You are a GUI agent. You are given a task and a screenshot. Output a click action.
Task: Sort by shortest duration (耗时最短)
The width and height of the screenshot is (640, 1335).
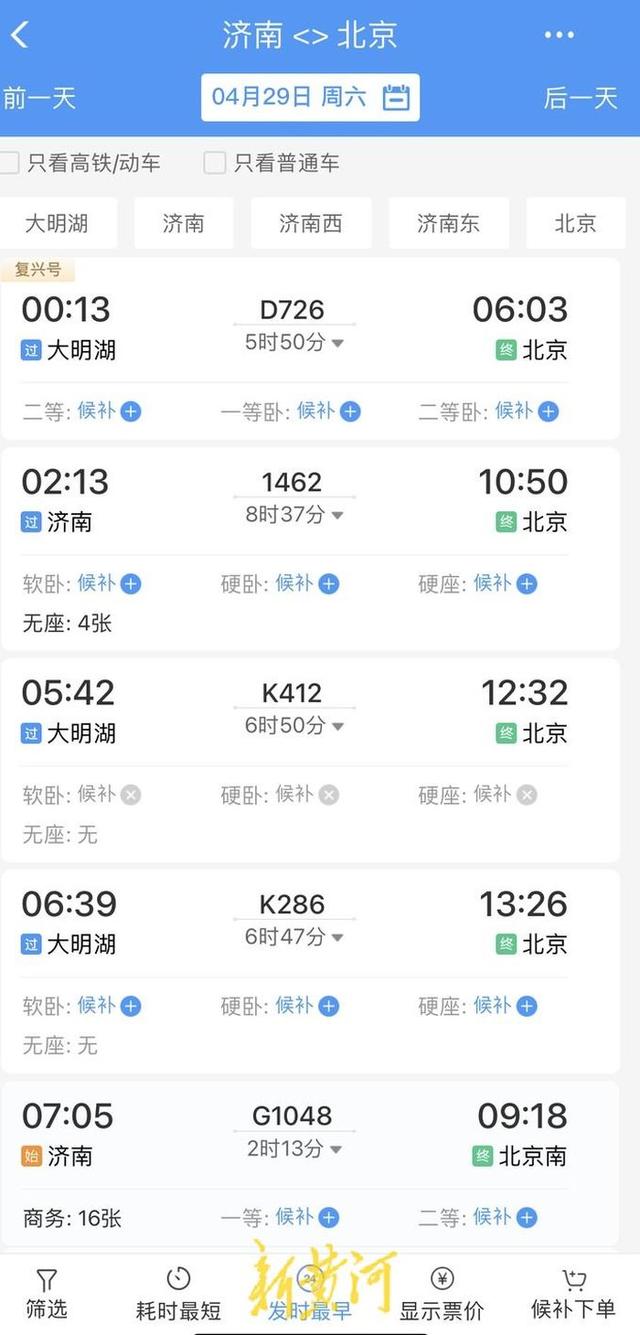(x=178, y=1294)
